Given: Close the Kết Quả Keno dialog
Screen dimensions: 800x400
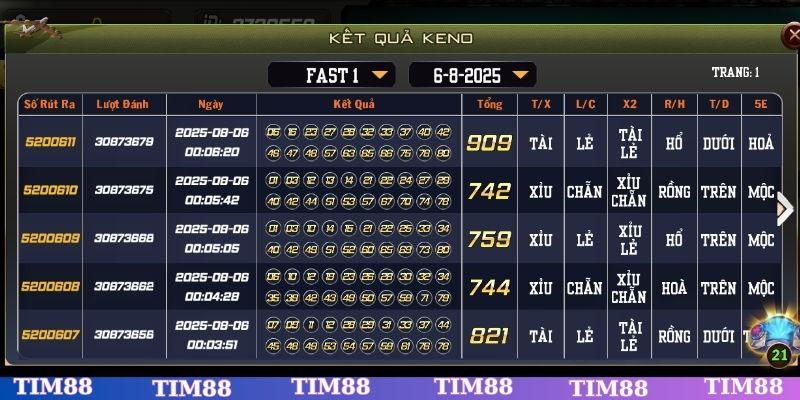Looking at the screenshot, I should [x=790, y=37].
